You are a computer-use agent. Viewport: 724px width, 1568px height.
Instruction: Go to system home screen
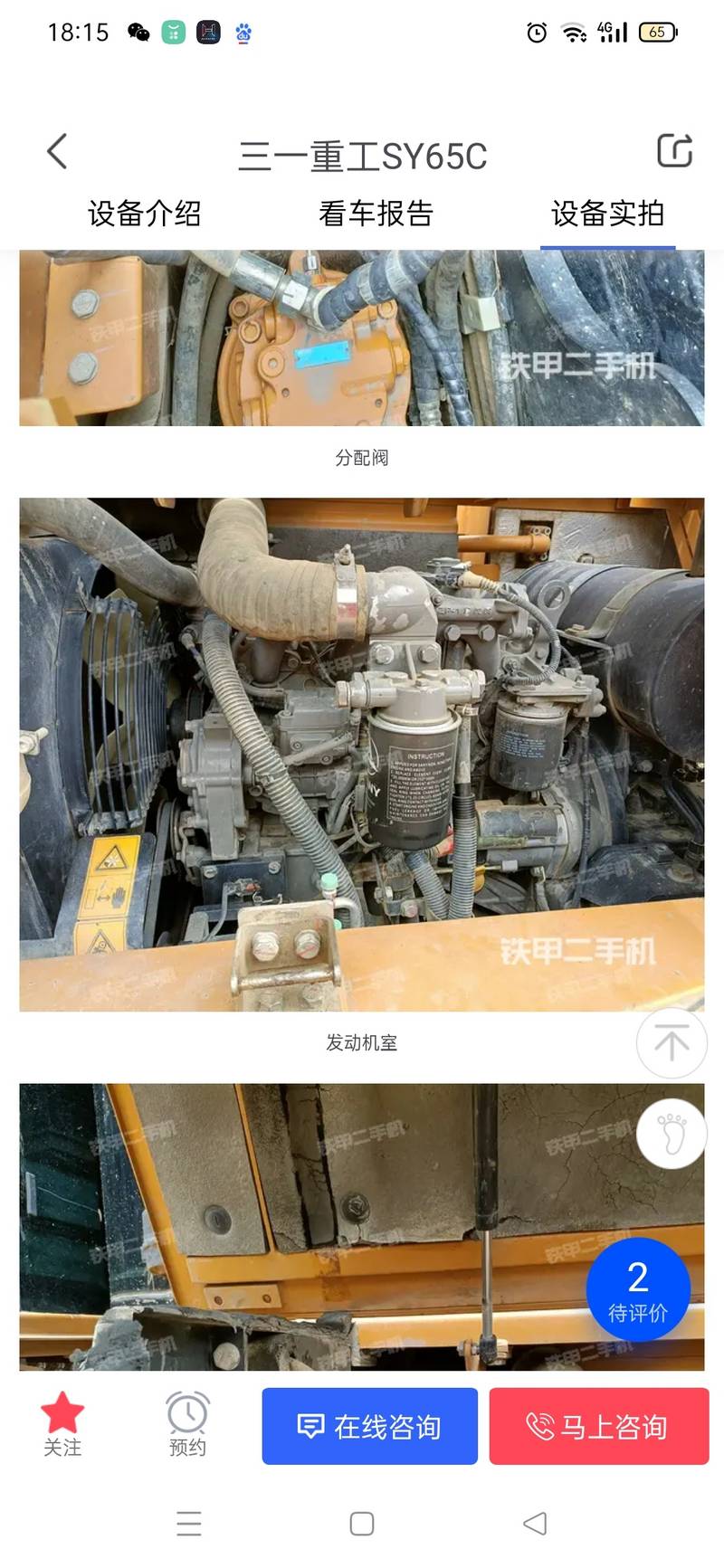[362, 1524]
